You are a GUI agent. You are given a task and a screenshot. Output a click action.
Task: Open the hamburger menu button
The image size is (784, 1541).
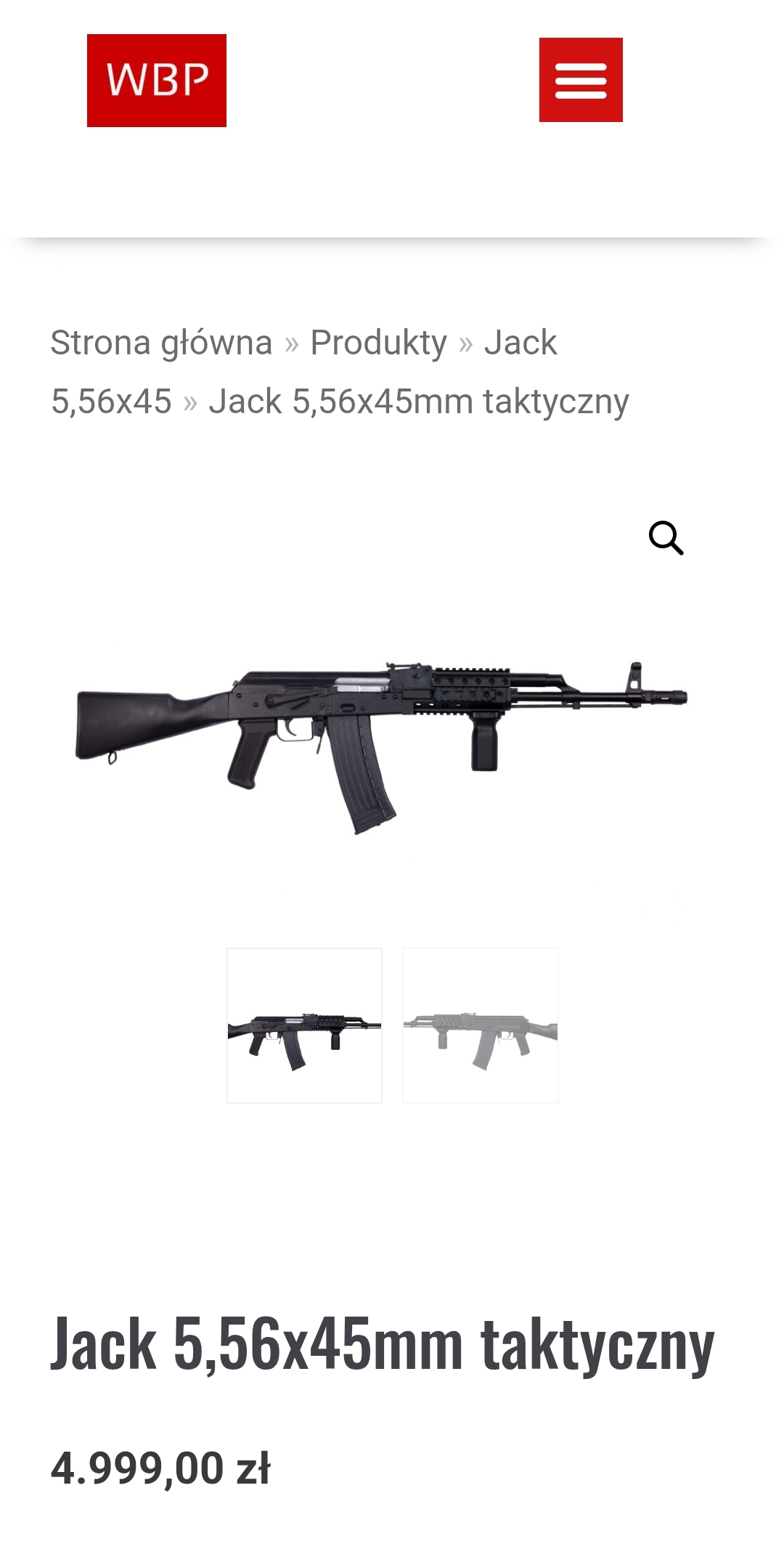coord(581,80)
